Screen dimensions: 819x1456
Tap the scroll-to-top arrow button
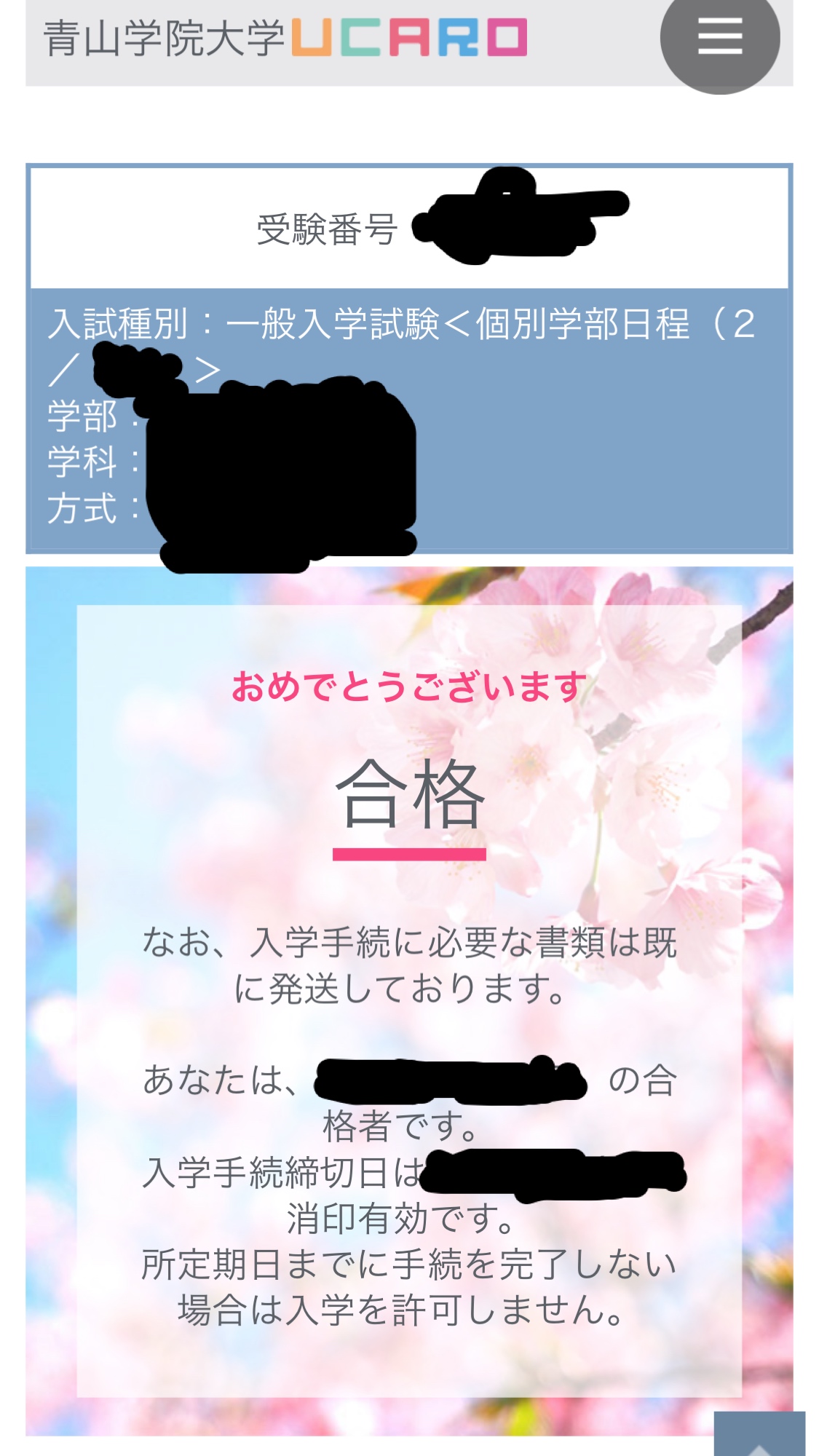click(759, 1436)
